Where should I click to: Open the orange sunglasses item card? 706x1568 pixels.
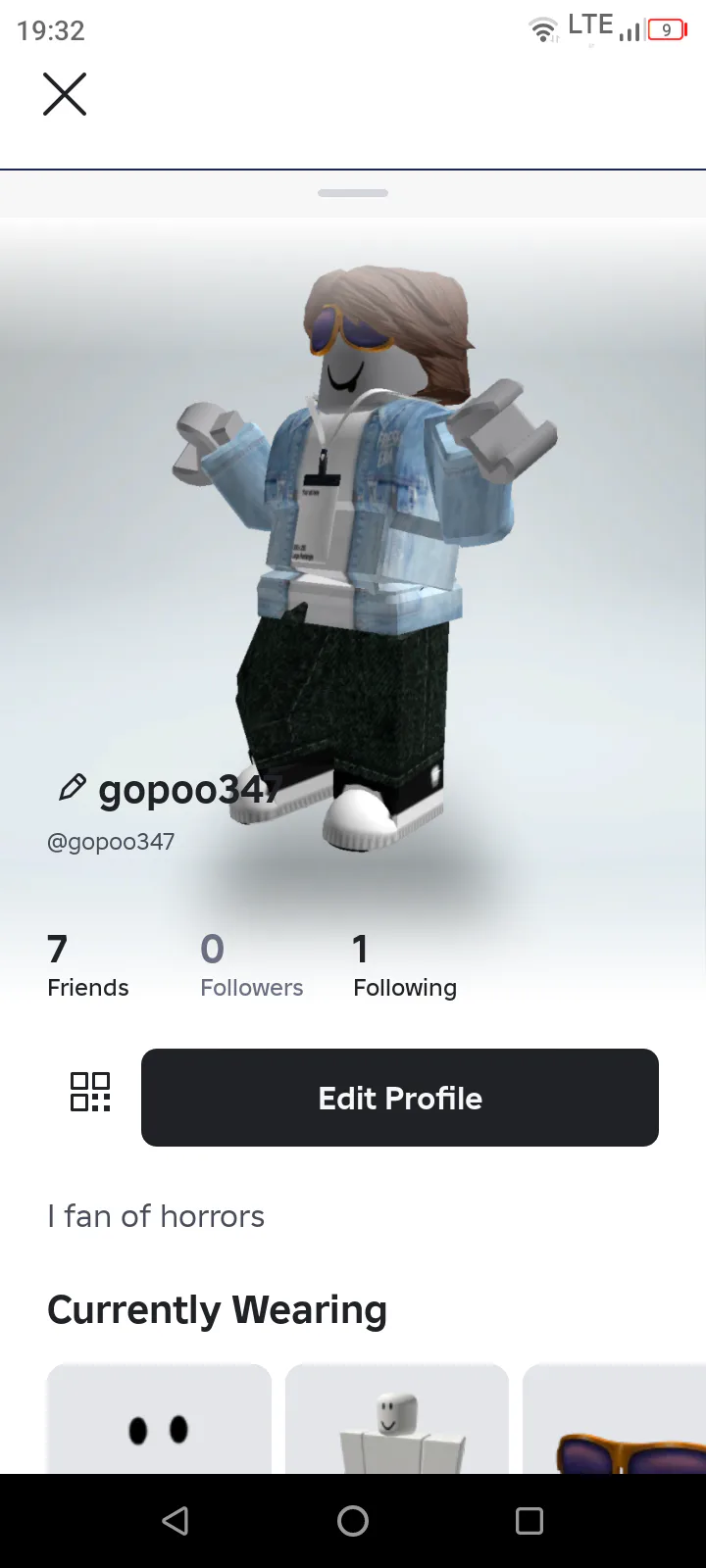pos(615,1419)
